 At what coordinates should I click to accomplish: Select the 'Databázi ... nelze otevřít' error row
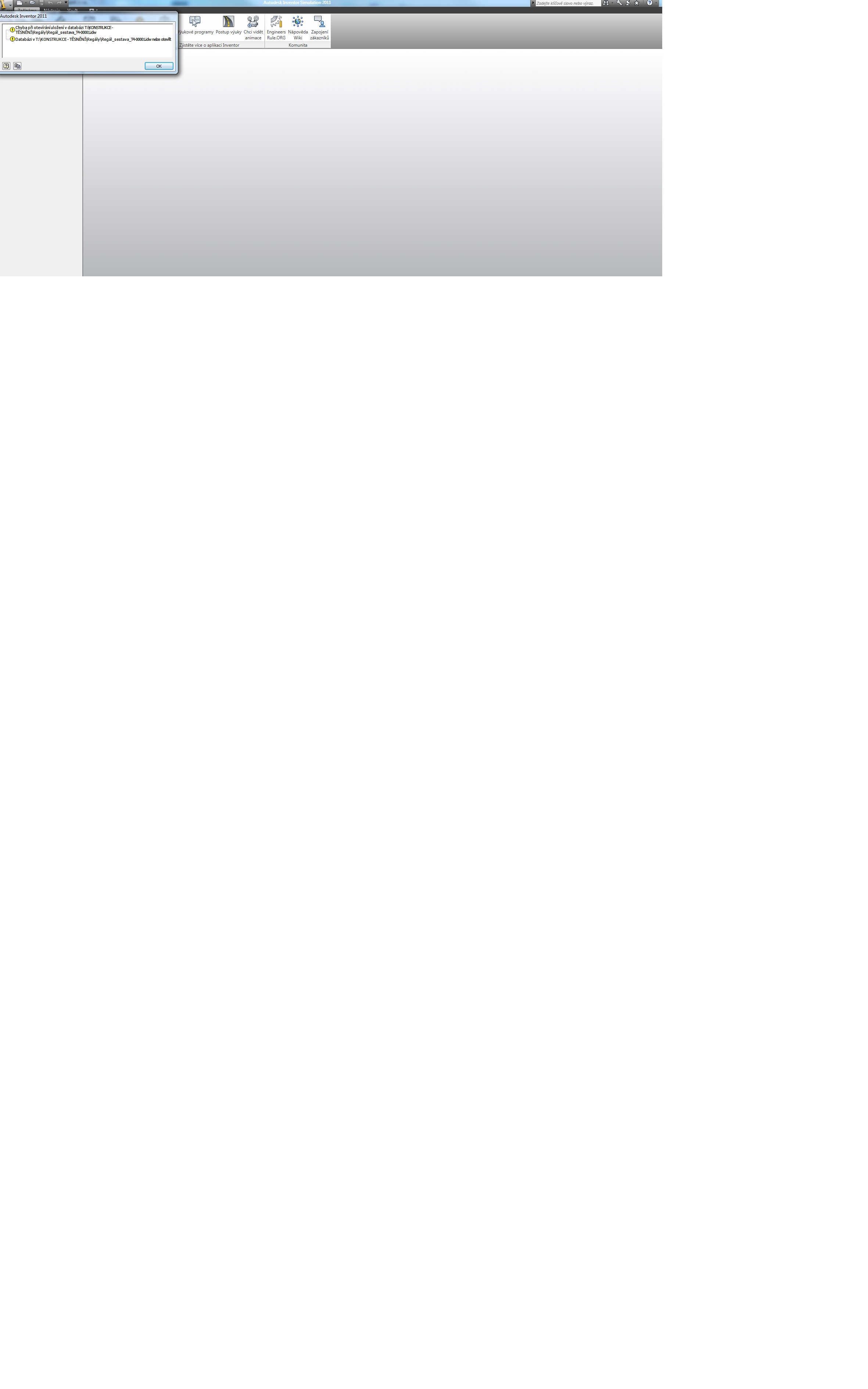(92, 40)
